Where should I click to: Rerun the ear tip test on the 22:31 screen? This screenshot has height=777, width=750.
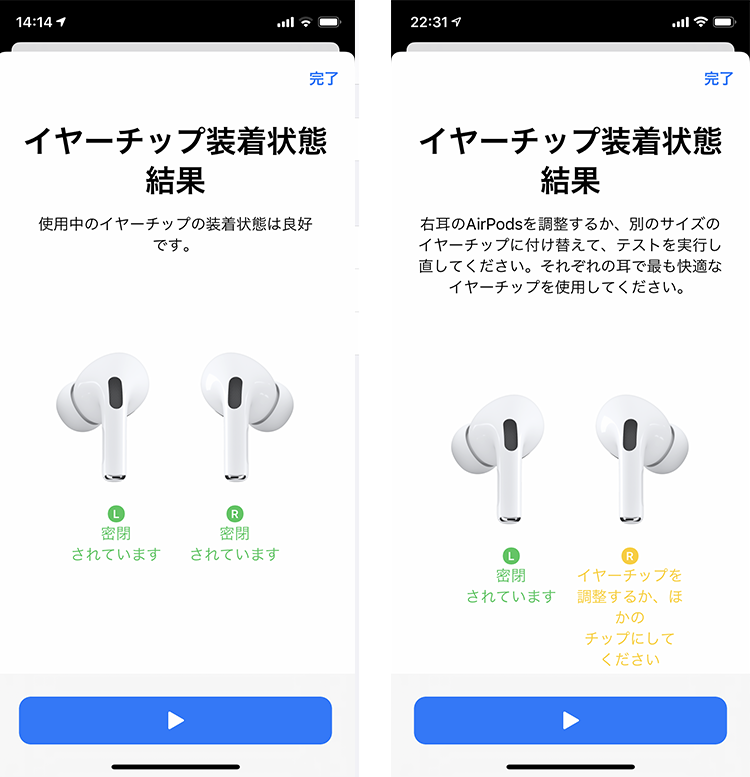click(570, 720)
